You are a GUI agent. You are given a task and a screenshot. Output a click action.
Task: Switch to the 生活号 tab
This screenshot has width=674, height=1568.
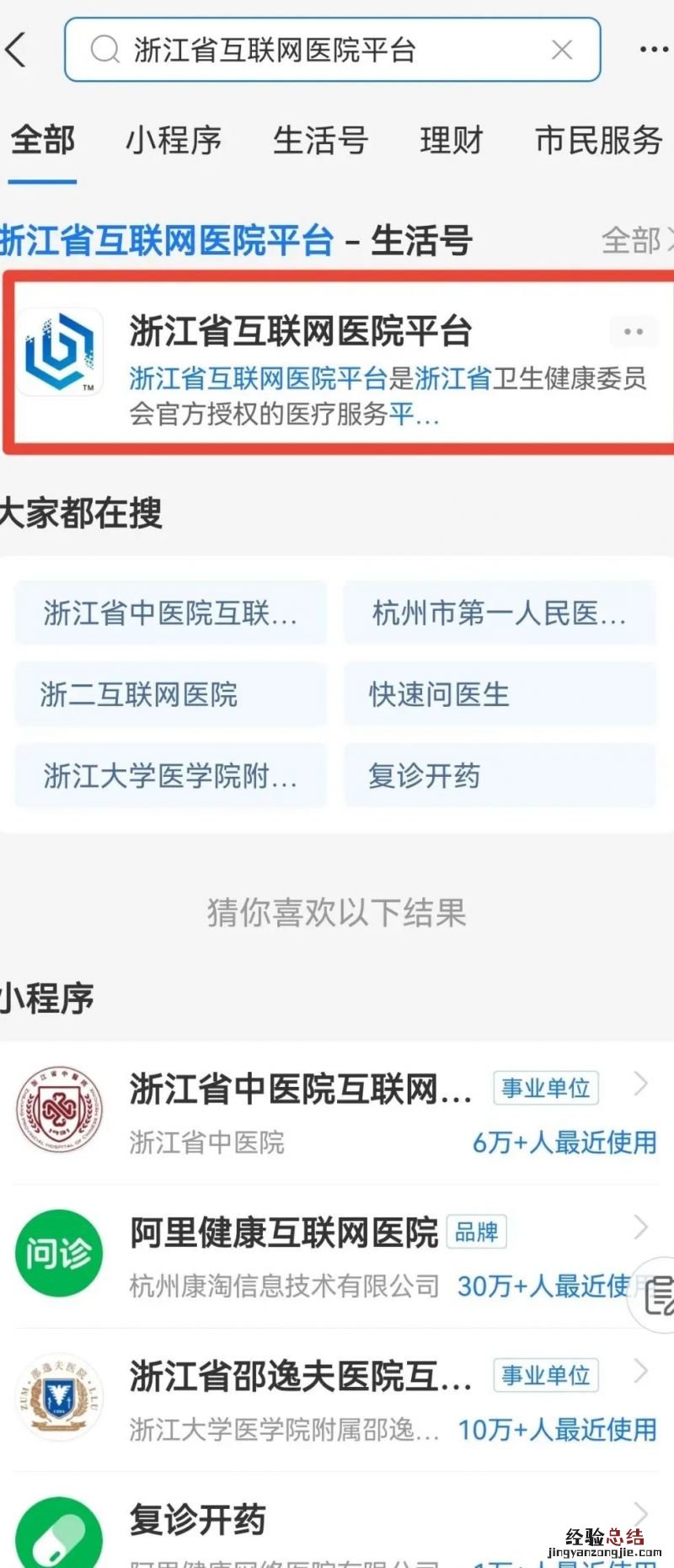tap(320, 141)
